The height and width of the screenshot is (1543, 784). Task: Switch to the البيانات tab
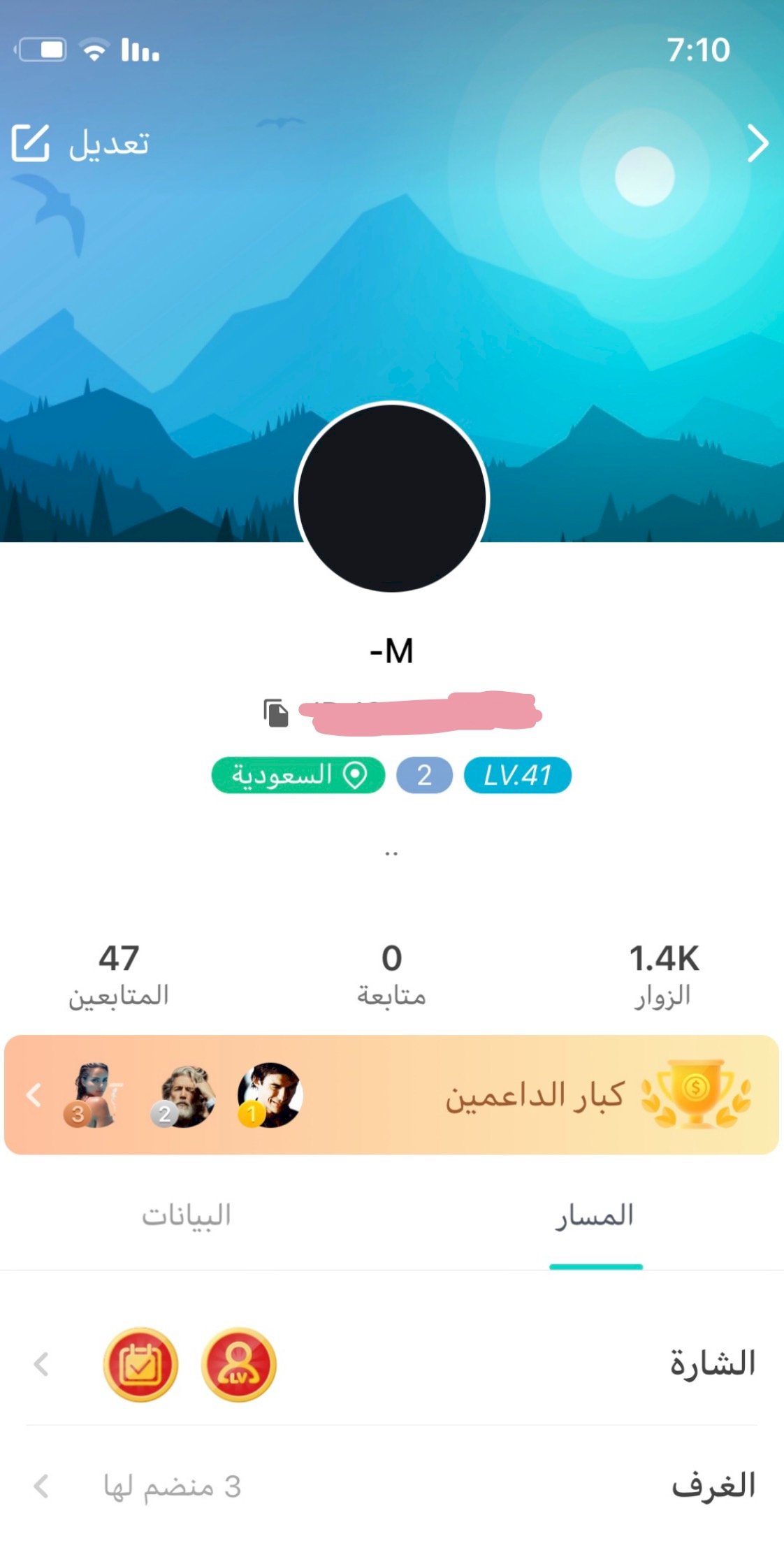(187, 1216)
